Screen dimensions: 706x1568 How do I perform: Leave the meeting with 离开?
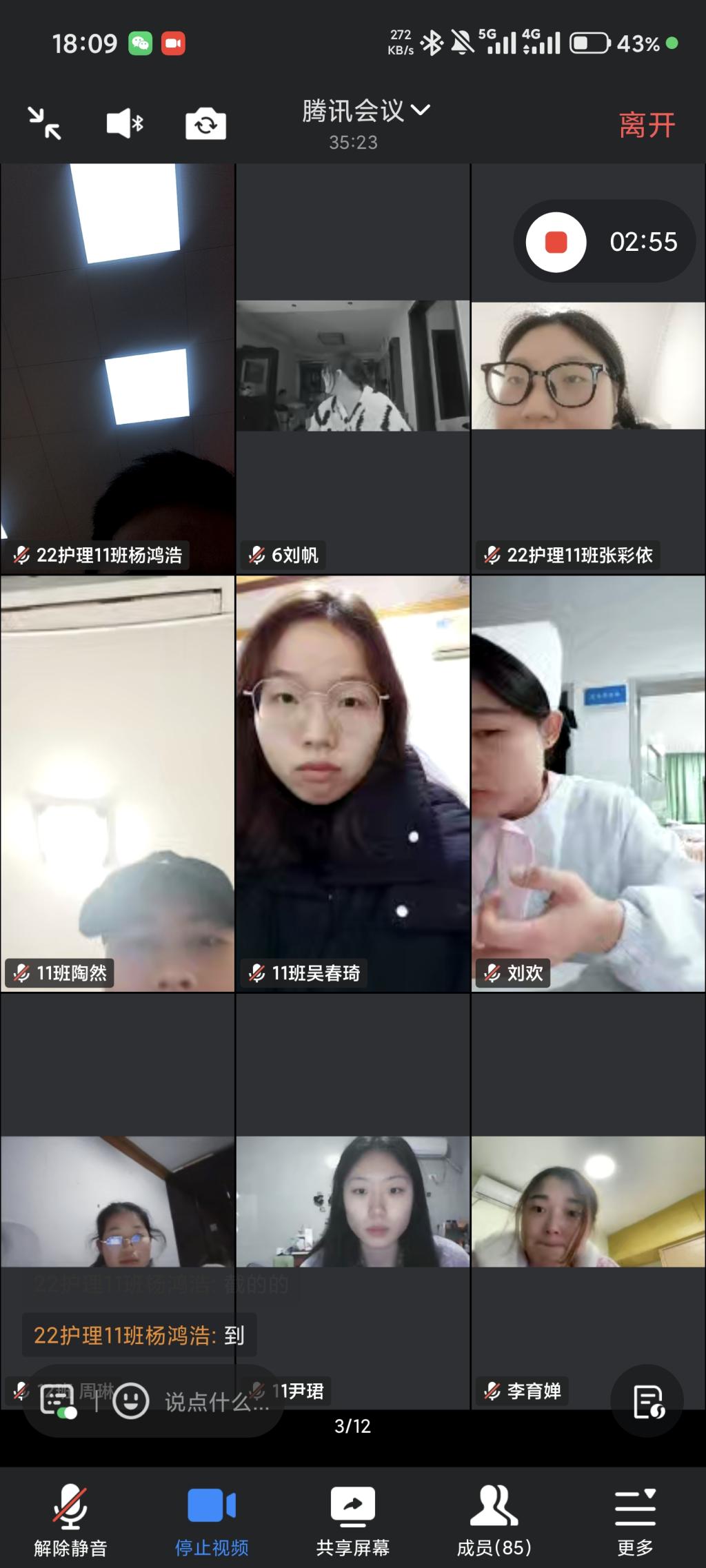646,125
